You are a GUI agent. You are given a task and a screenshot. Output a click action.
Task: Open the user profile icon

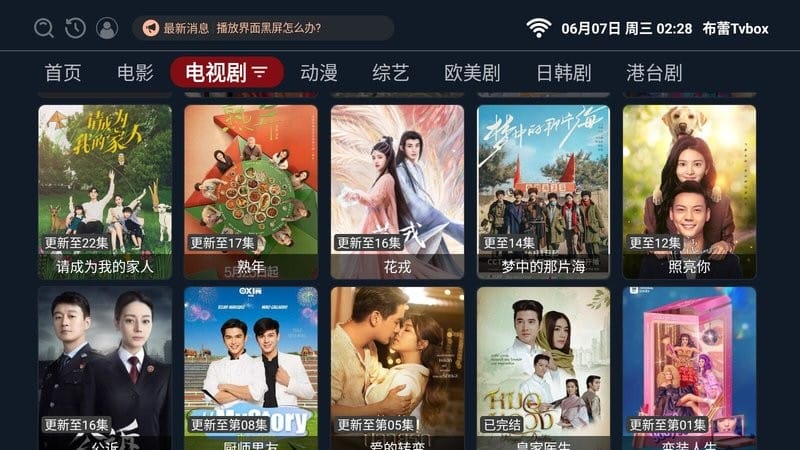pyautogui.click(x=107, y=28)
